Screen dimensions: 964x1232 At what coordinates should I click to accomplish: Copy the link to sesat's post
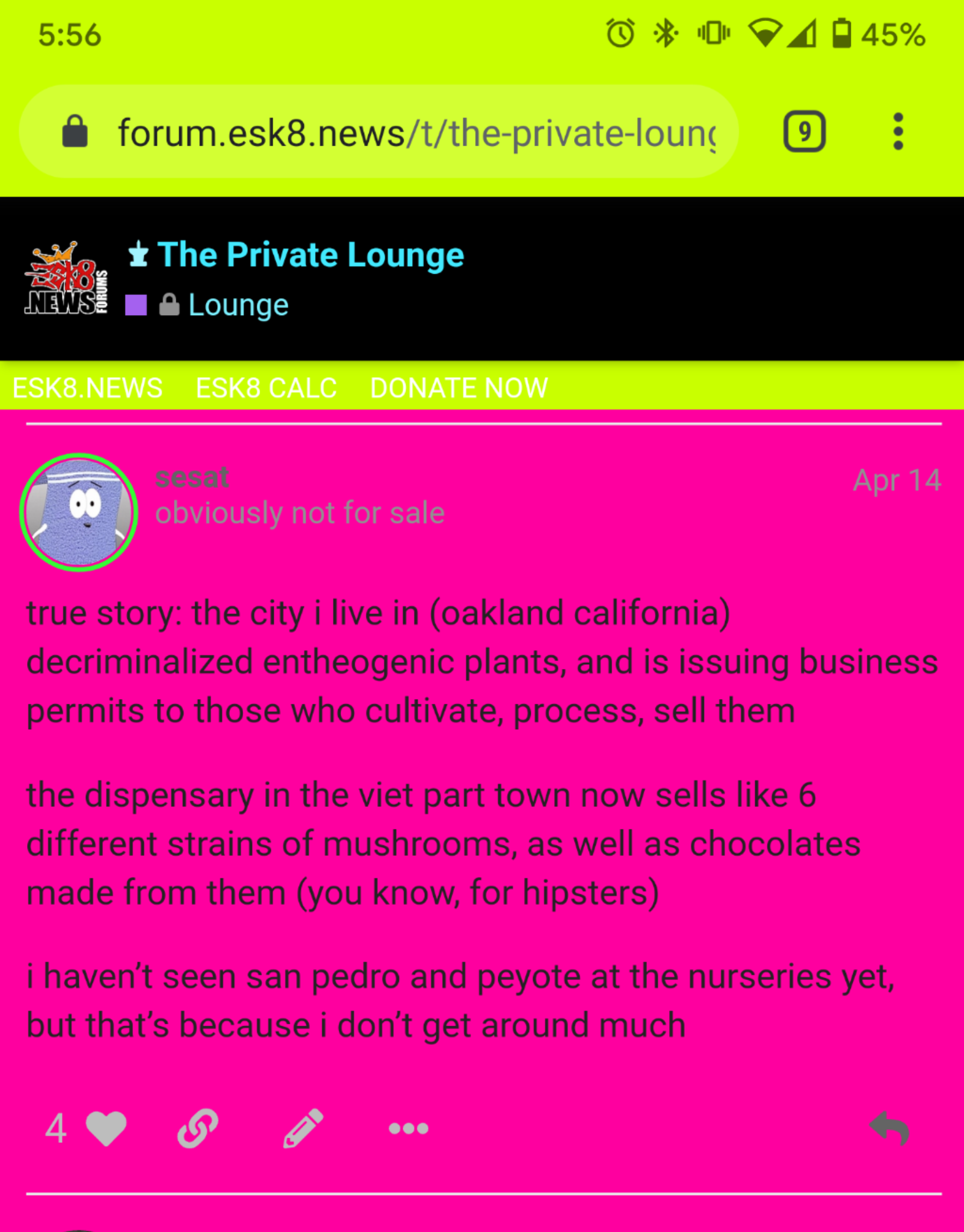198,1129
